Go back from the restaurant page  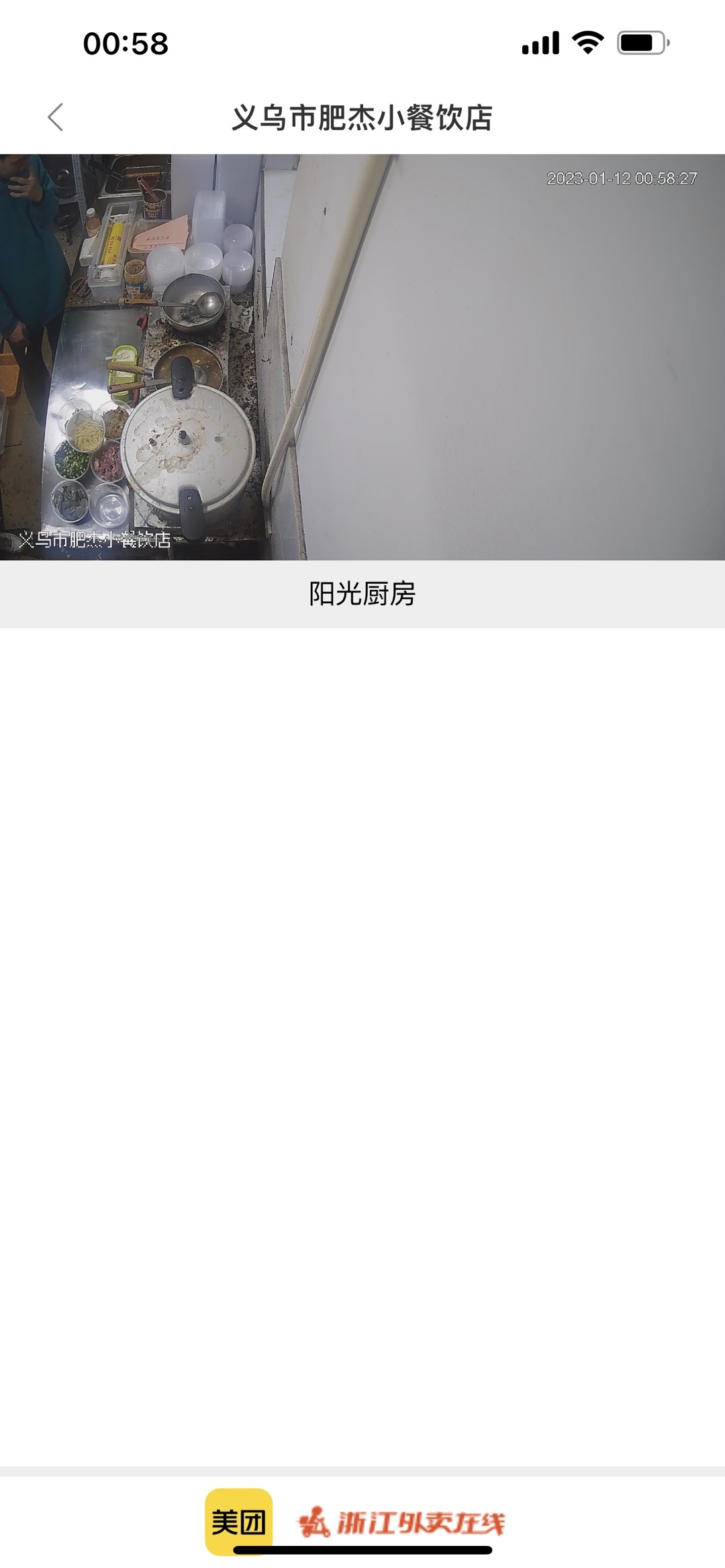pos(56,117)
